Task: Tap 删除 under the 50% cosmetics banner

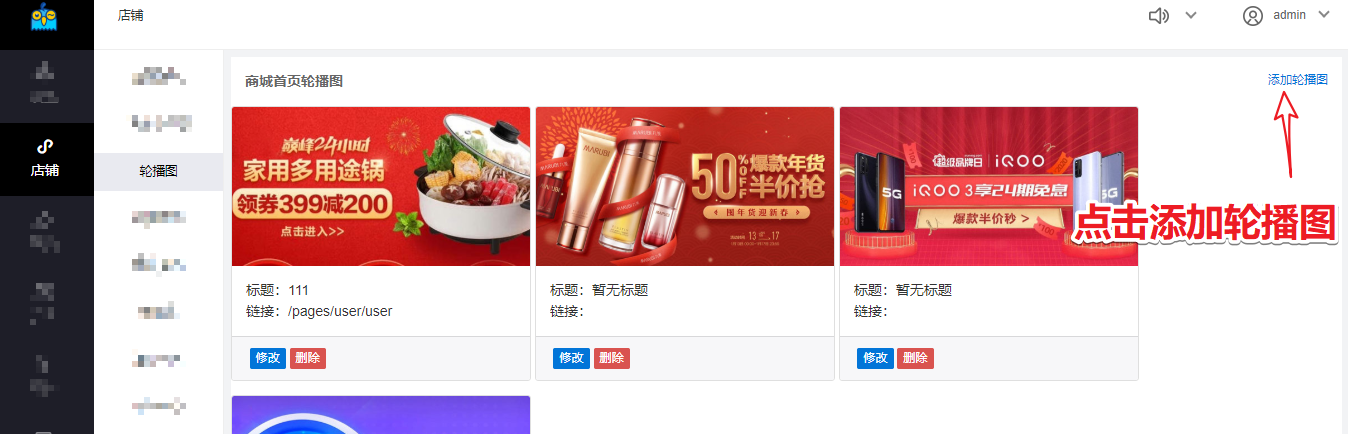Action: click(612, 358)
